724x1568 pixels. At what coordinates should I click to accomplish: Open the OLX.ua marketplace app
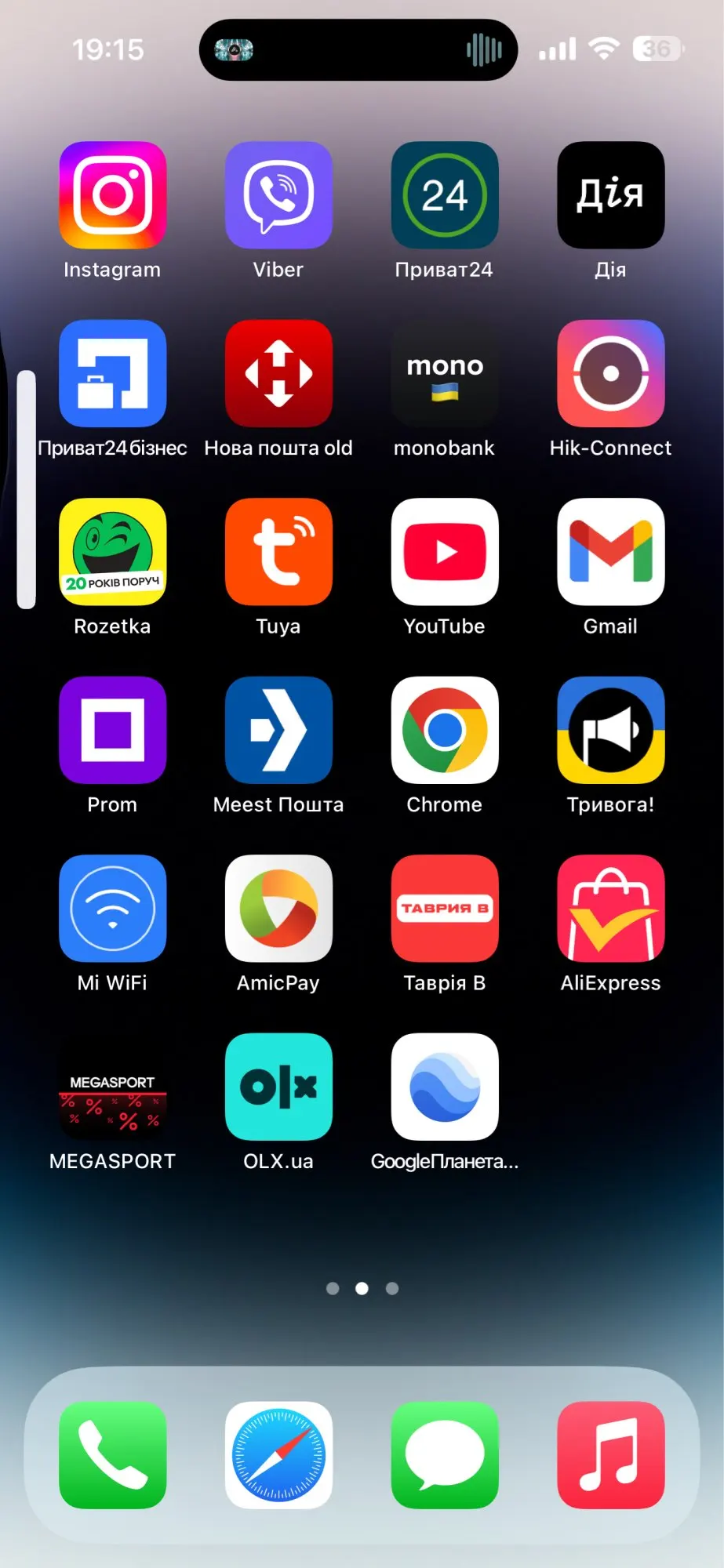(x=278, y=1087)
